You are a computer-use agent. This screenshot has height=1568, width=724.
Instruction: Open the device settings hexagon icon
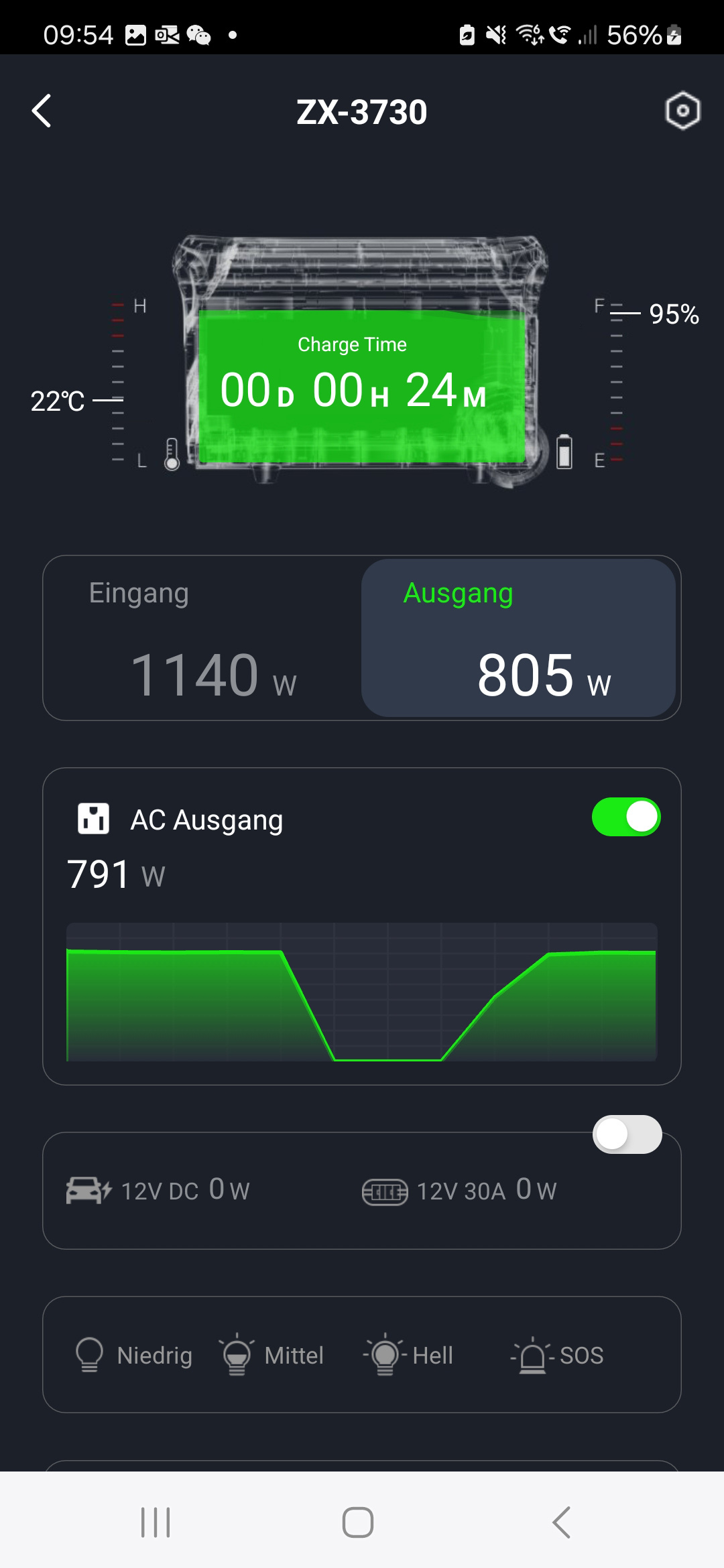pos(682,111)
